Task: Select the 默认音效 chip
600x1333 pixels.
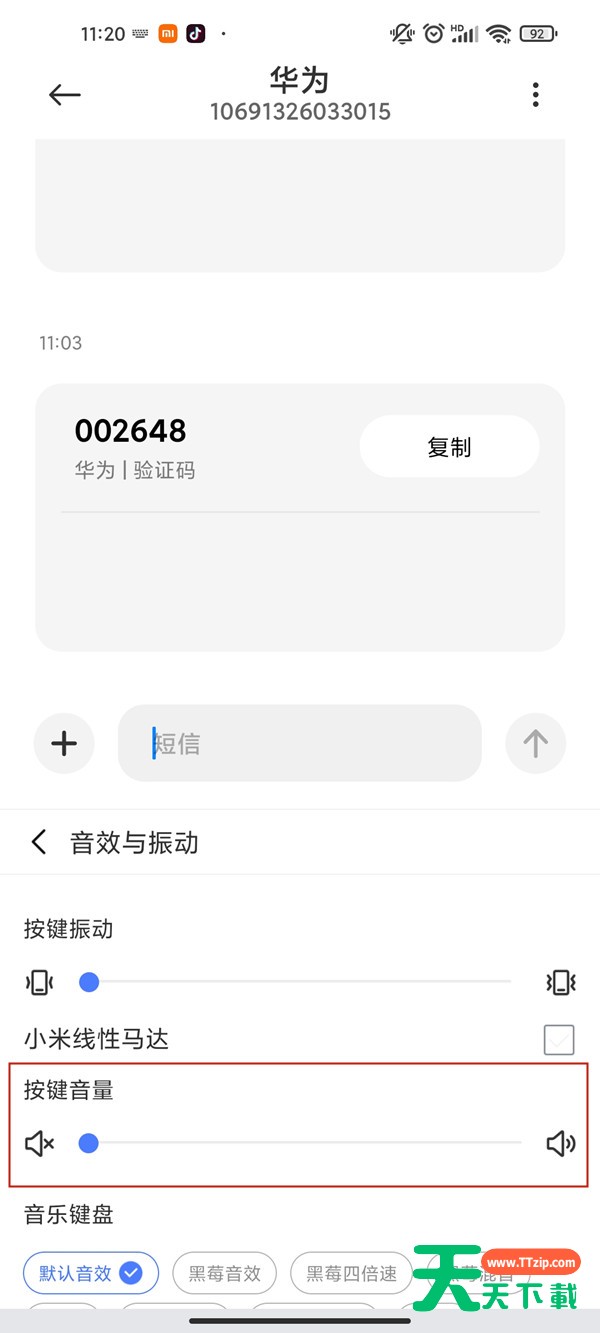Action: 91,1273
